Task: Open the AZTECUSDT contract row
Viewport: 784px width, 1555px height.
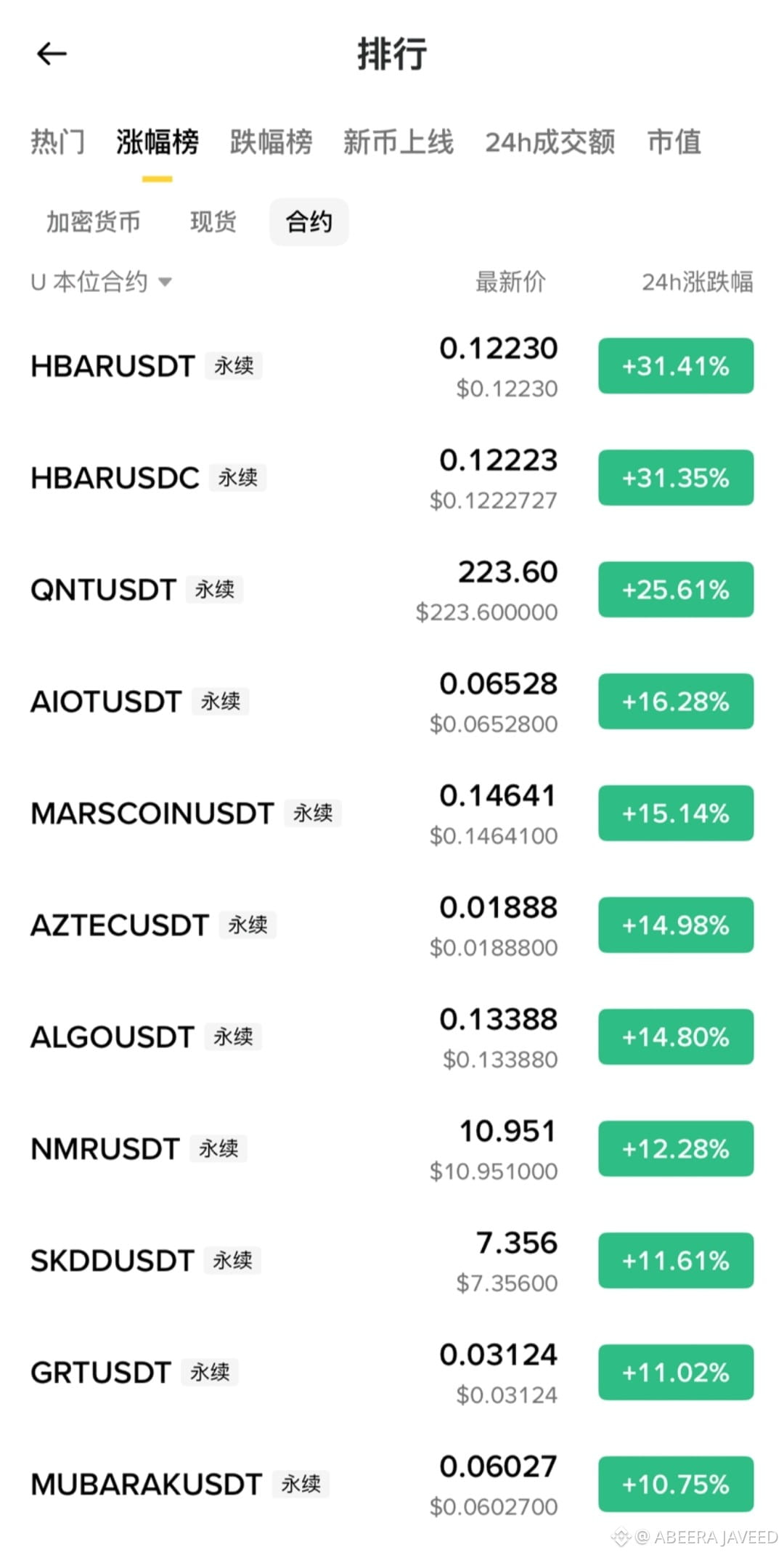Action: tap(392, 925)
